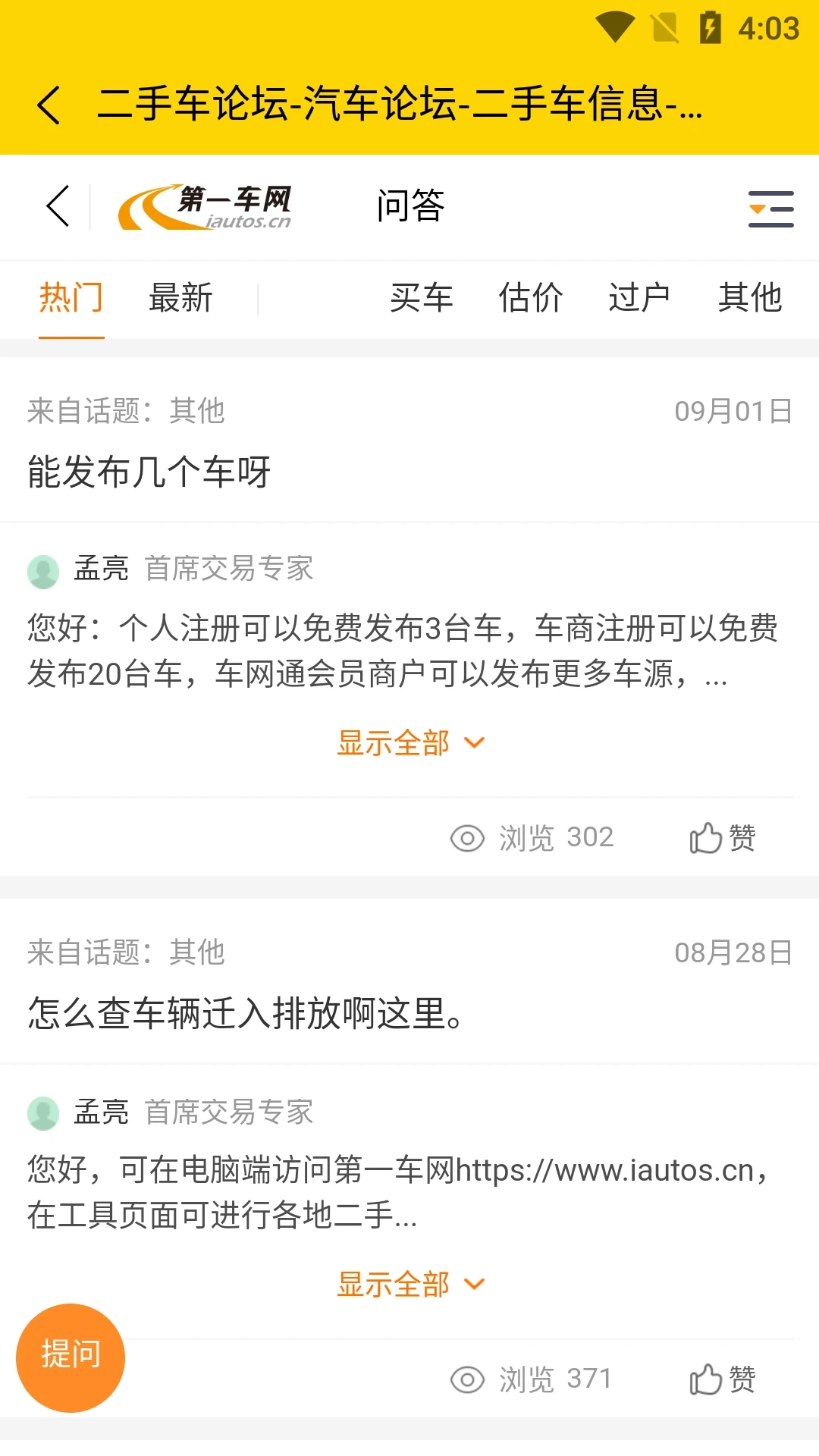Screen dimensions: 819x1456
Task: Expand full answer about 电脑端访问第一车网
Action: 409,1285
